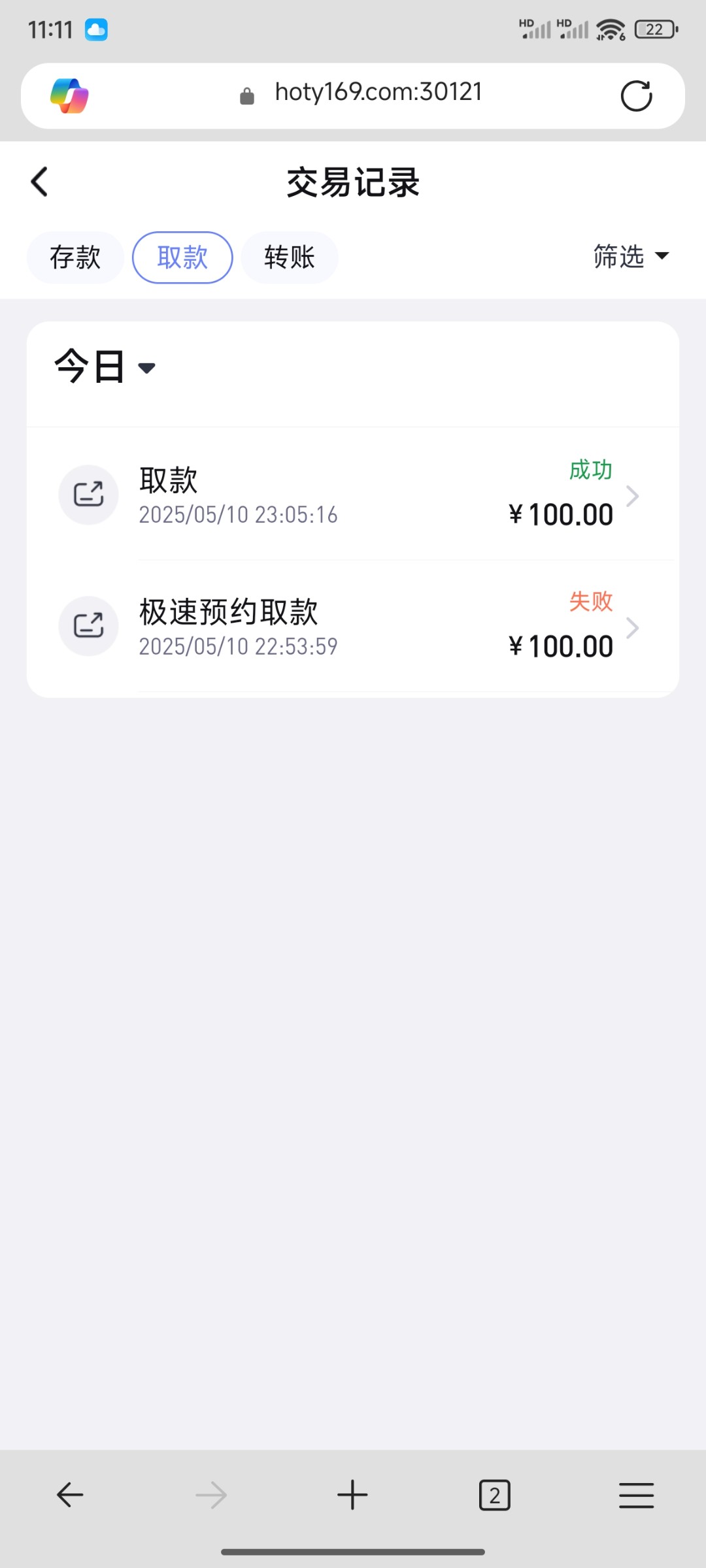Go back from the 交易记录 page
Viewport: 706px width, 1568px height.
click(39, 182)
